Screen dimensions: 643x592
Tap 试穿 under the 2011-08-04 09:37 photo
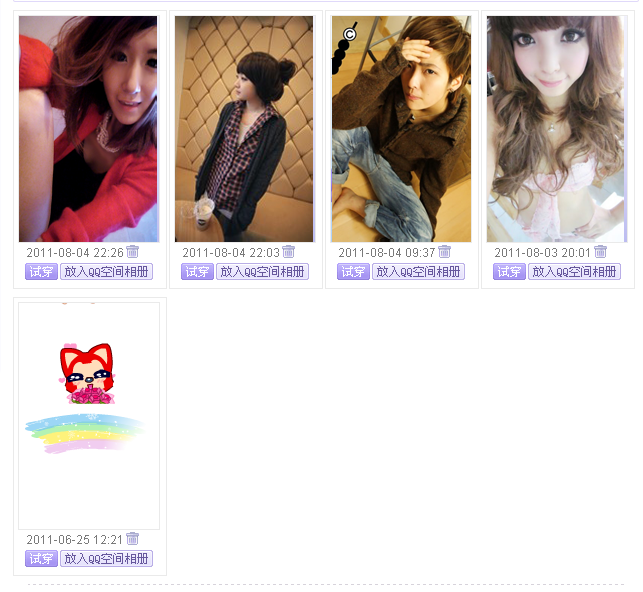pyautogui.click(x=353, y=272)
